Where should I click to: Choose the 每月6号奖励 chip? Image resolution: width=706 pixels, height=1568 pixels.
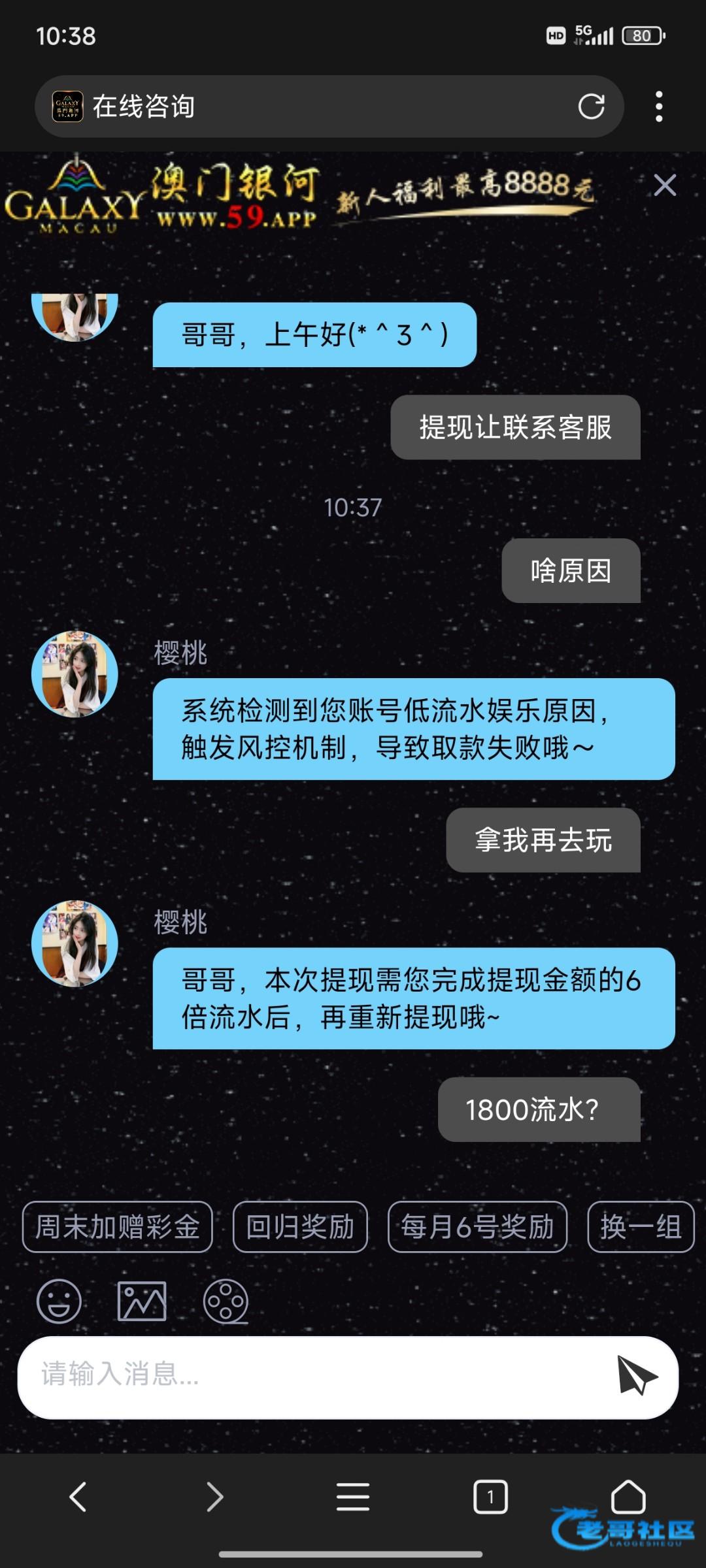477,1227
